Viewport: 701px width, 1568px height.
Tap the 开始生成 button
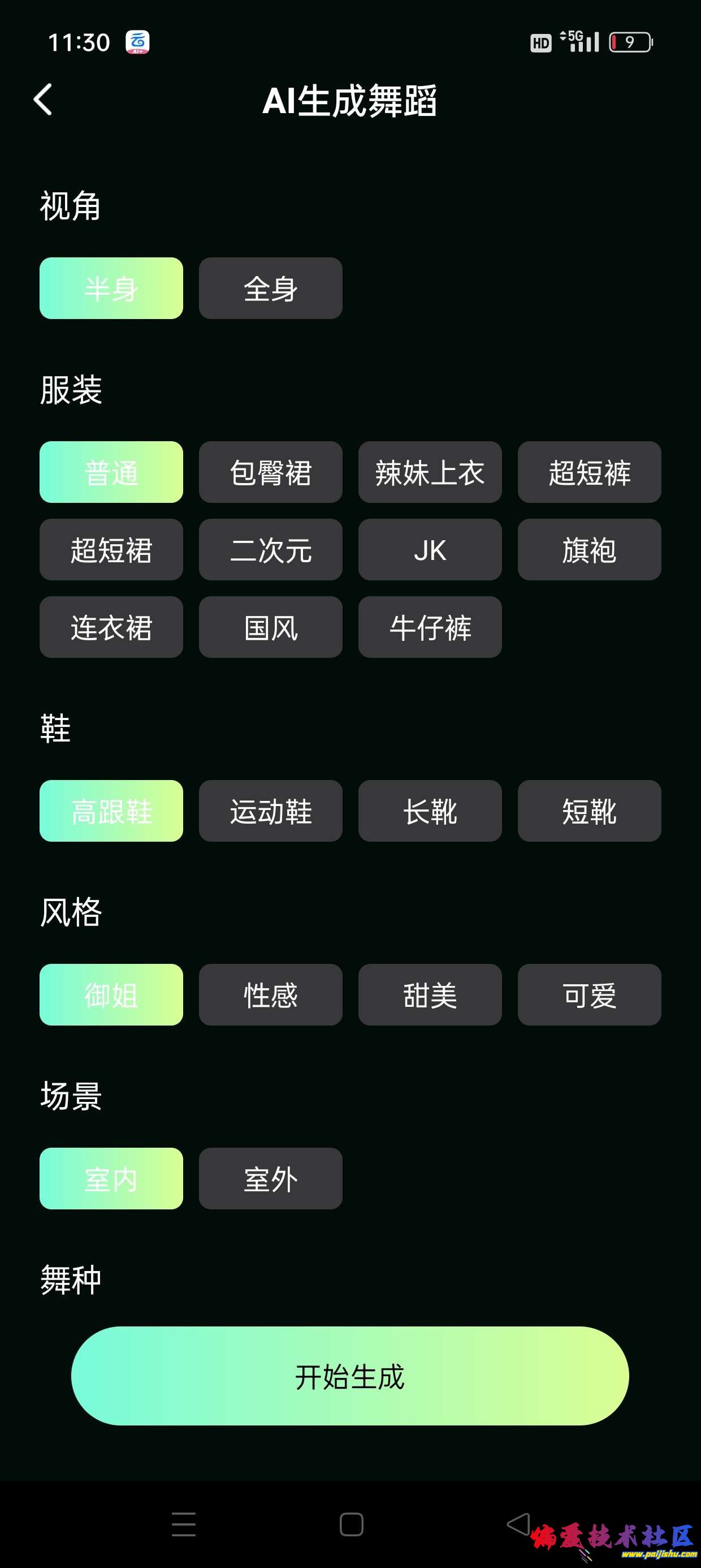pyautogui.click(x=350, y=1377)
